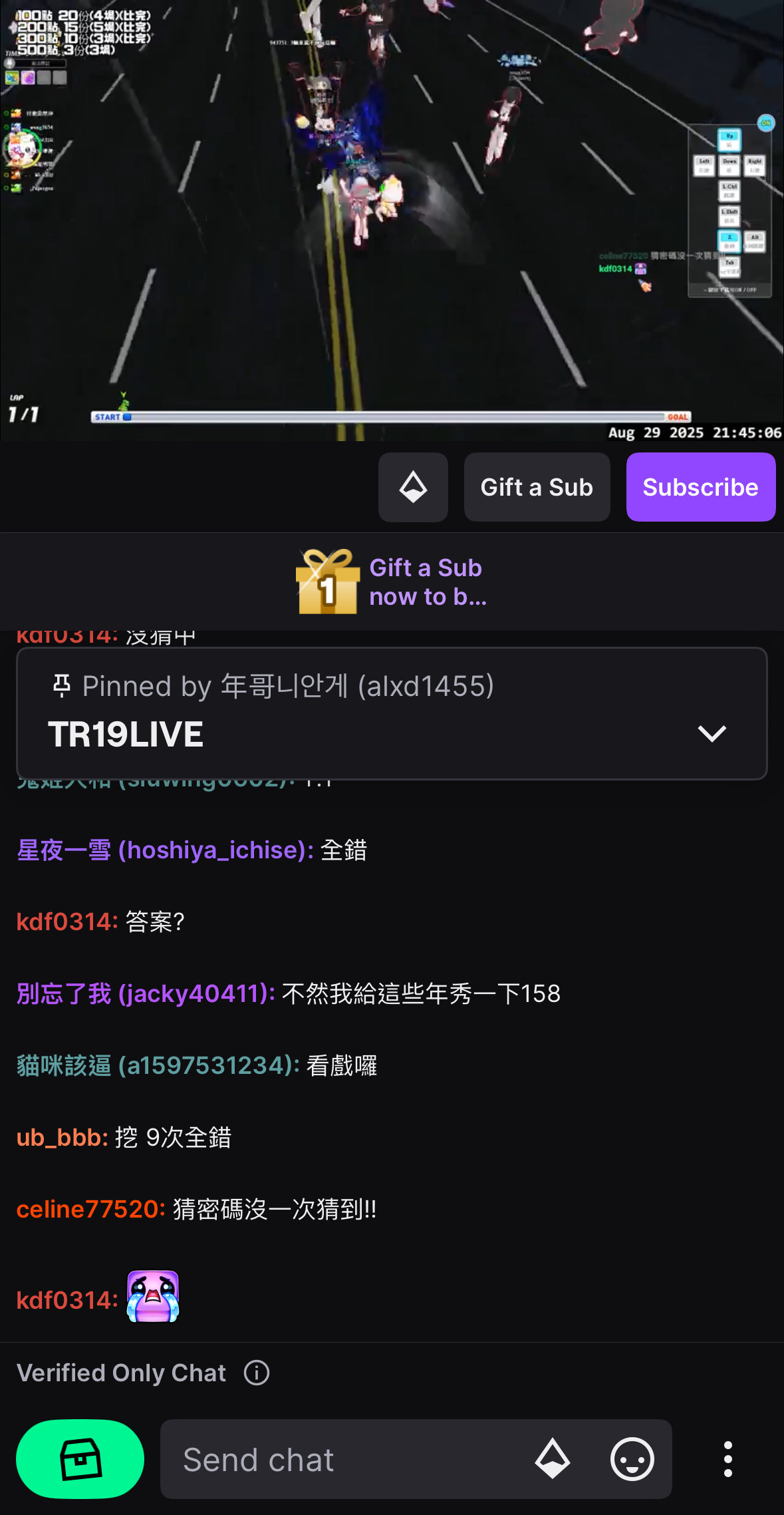
Task: Show video player controls on the stream
Action: [392, 220]
